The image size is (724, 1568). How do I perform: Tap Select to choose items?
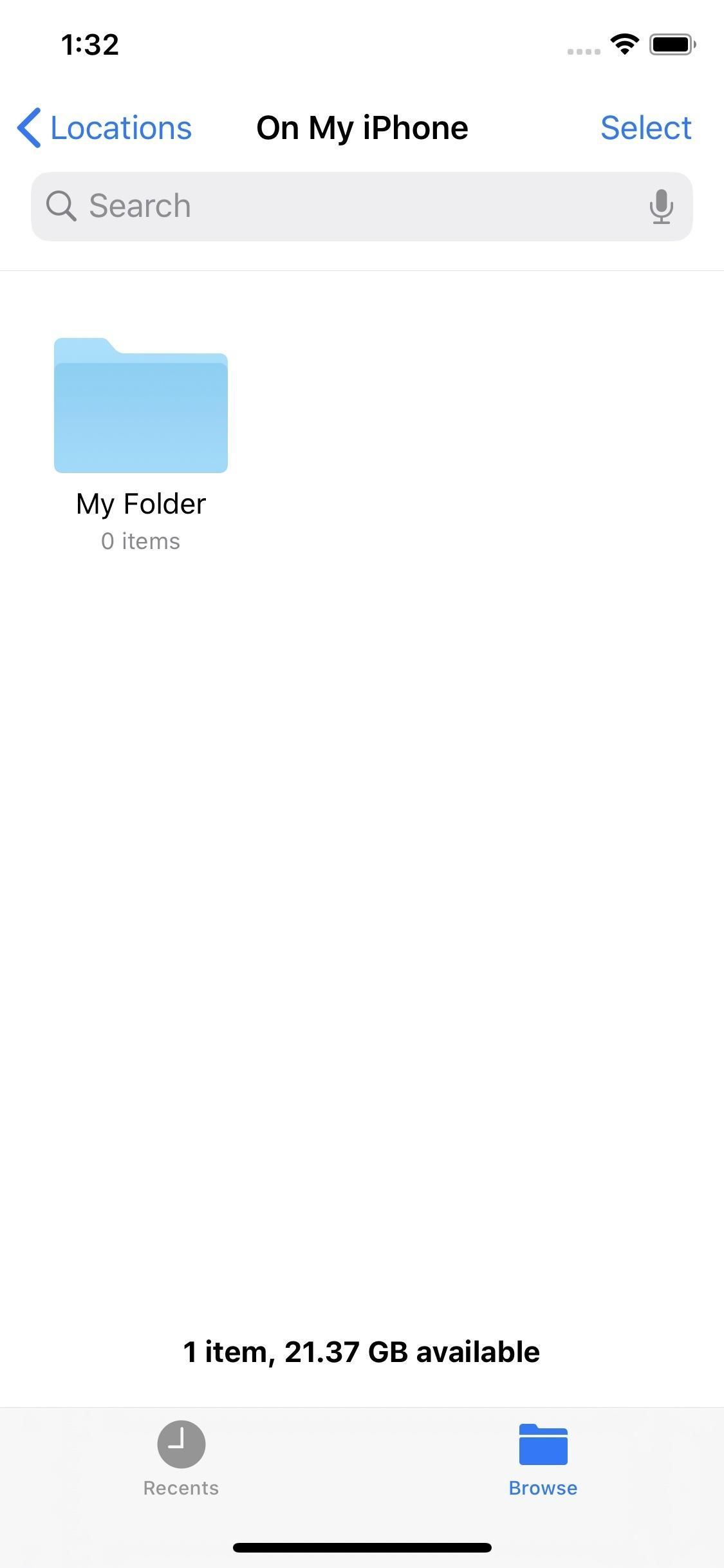[x=645, y=128]
